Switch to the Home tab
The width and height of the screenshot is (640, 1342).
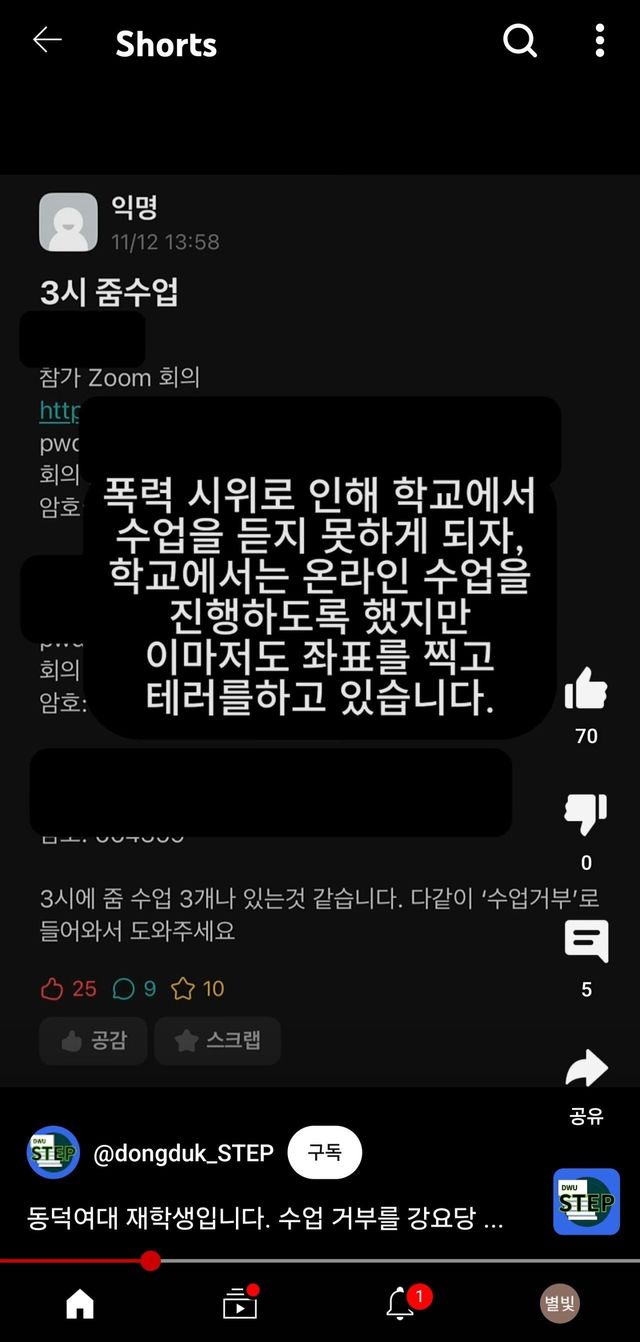click(x=80, y=1303)
